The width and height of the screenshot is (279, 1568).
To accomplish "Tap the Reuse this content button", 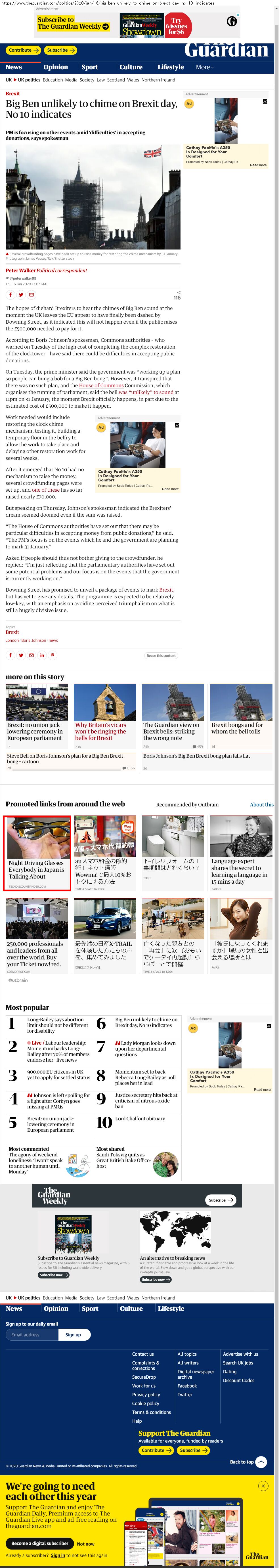I will [161, 656].
